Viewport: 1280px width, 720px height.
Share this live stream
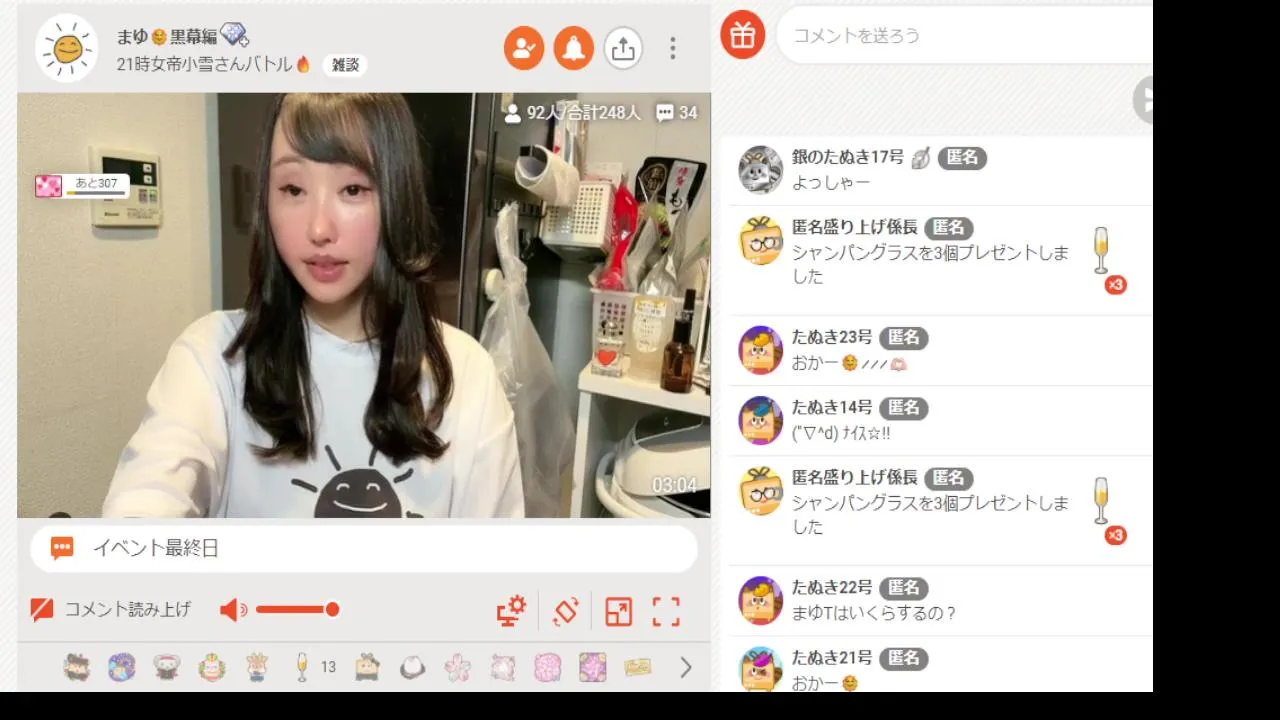point(623,48)
